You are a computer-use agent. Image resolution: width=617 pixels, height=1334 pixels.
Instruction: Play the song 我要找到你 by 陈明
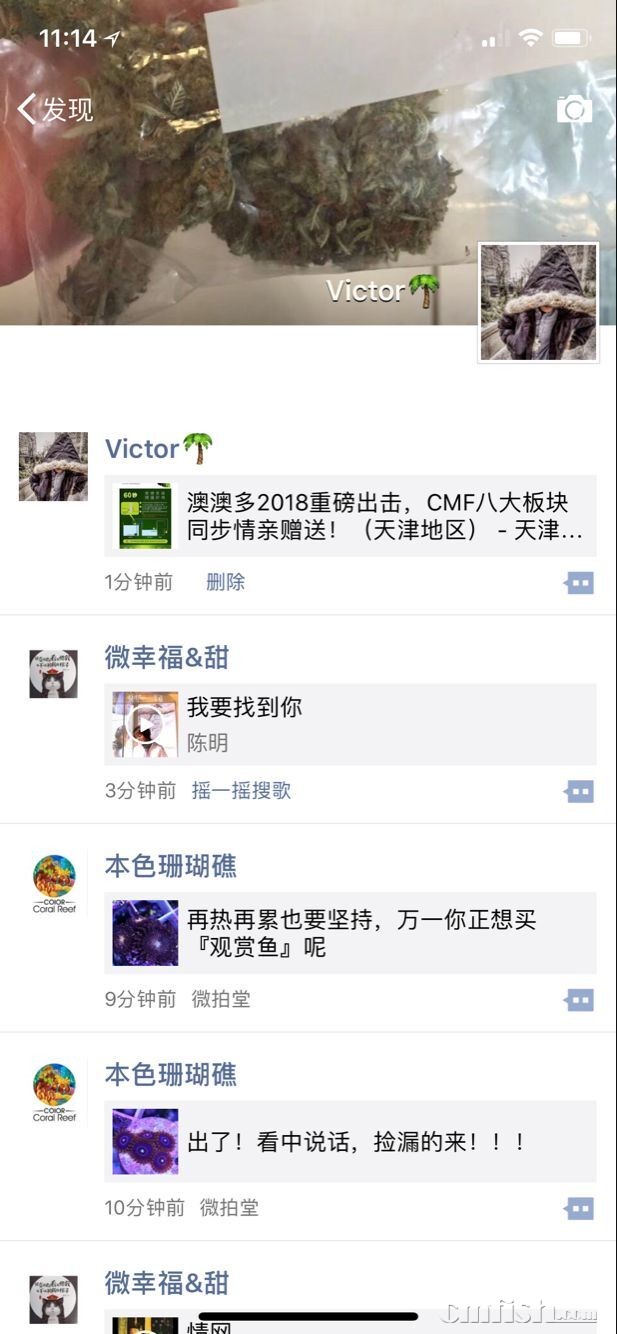(145, 725)
